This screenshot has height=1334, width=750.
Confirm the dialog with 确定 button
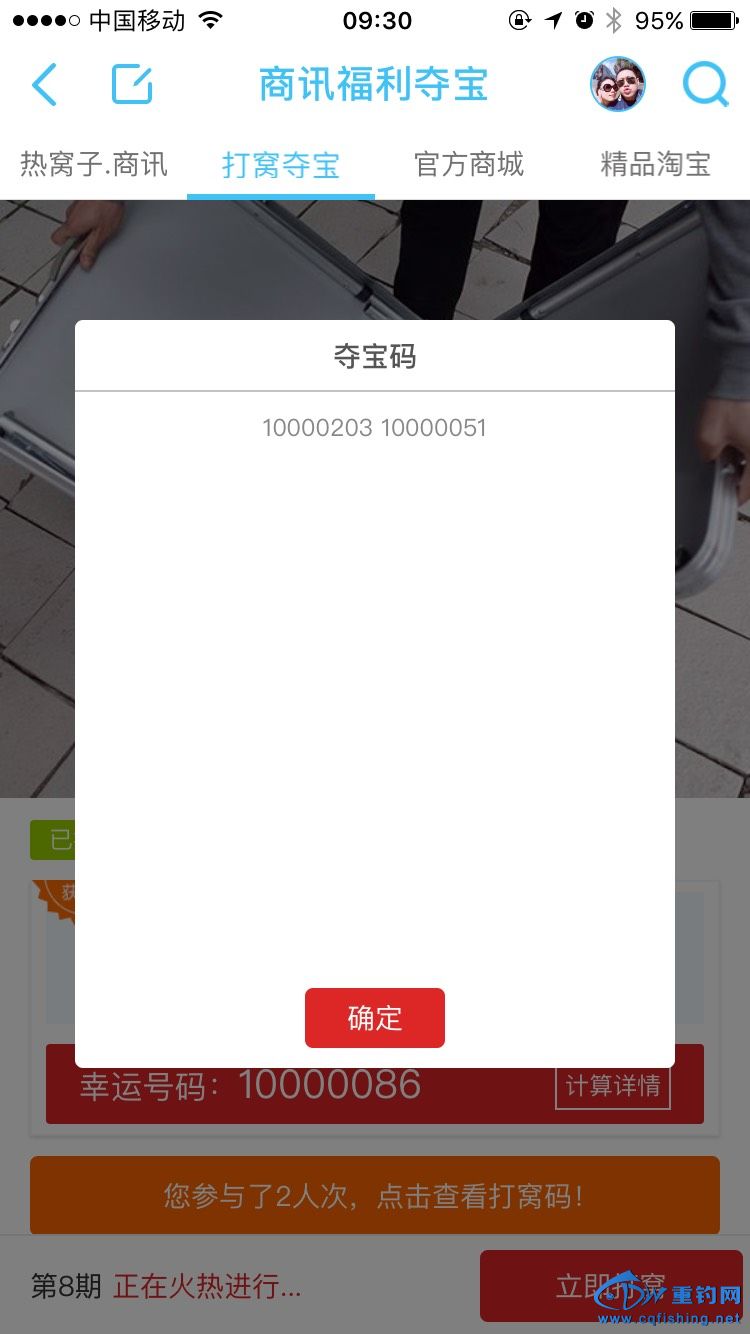[375, 1018]
